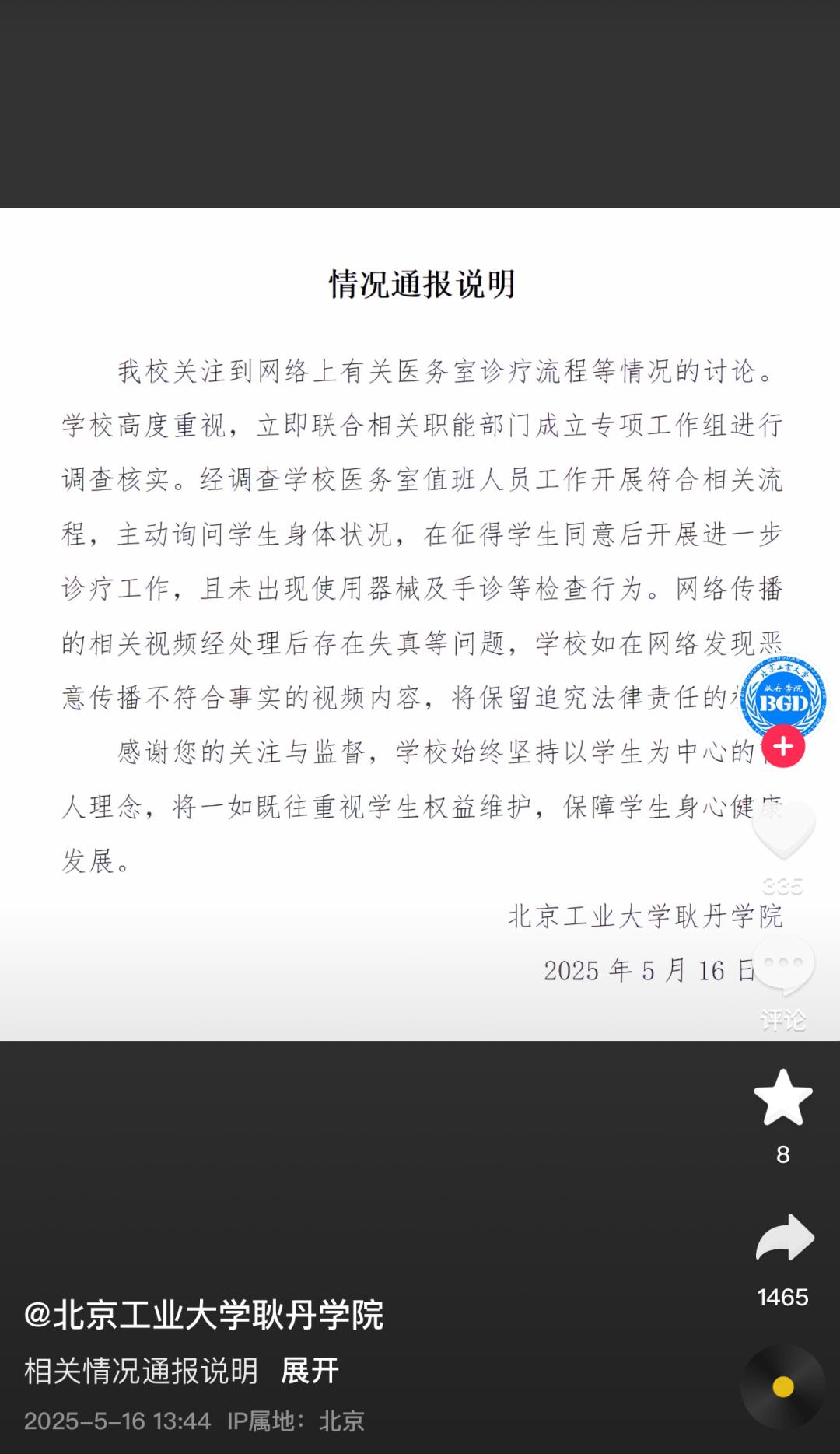The width and height of the screenshot is (840, 1454).
Task: Follow the account with the red plus button
Action: [783, 747]
